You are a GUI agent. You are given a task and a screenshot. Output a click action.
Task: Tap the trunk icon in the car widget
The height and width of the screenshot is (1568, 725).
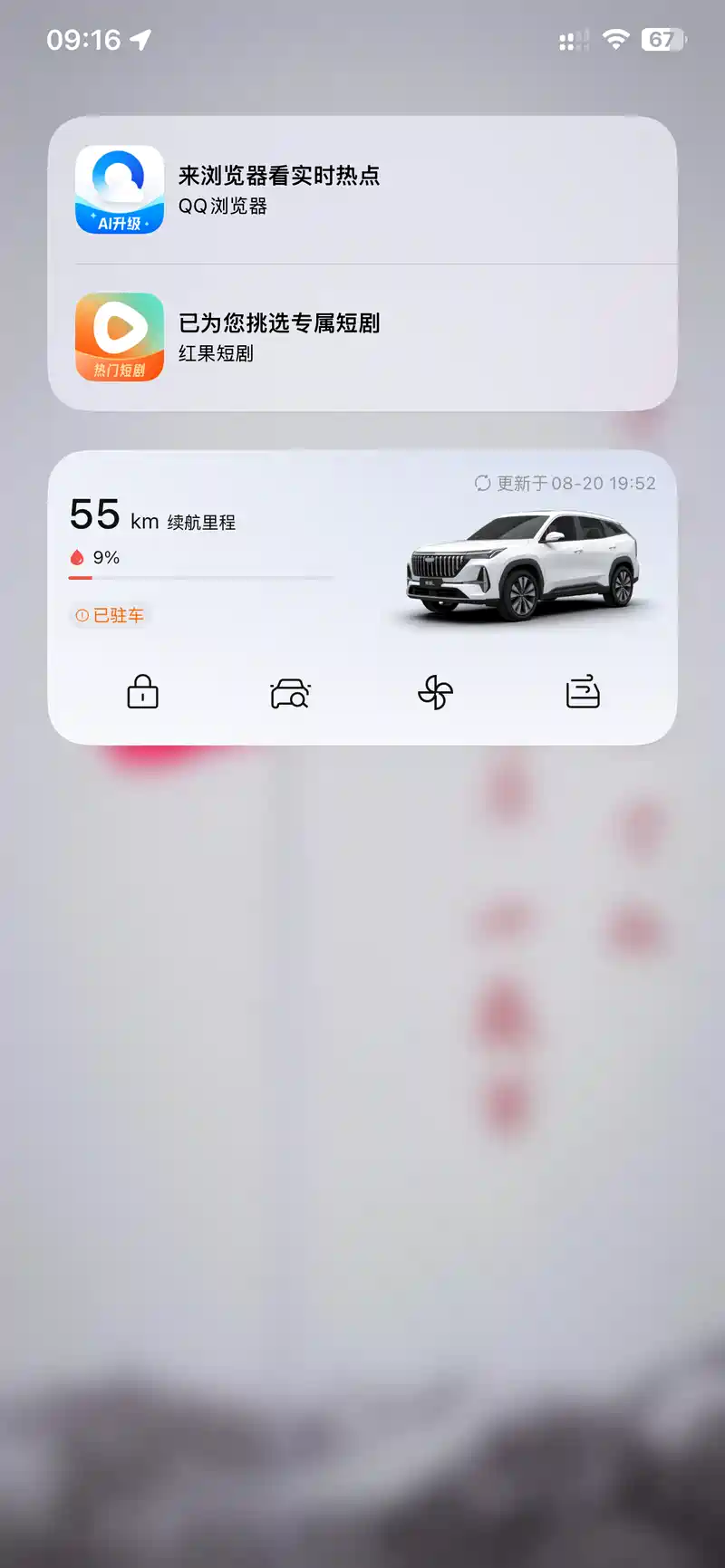583,693
